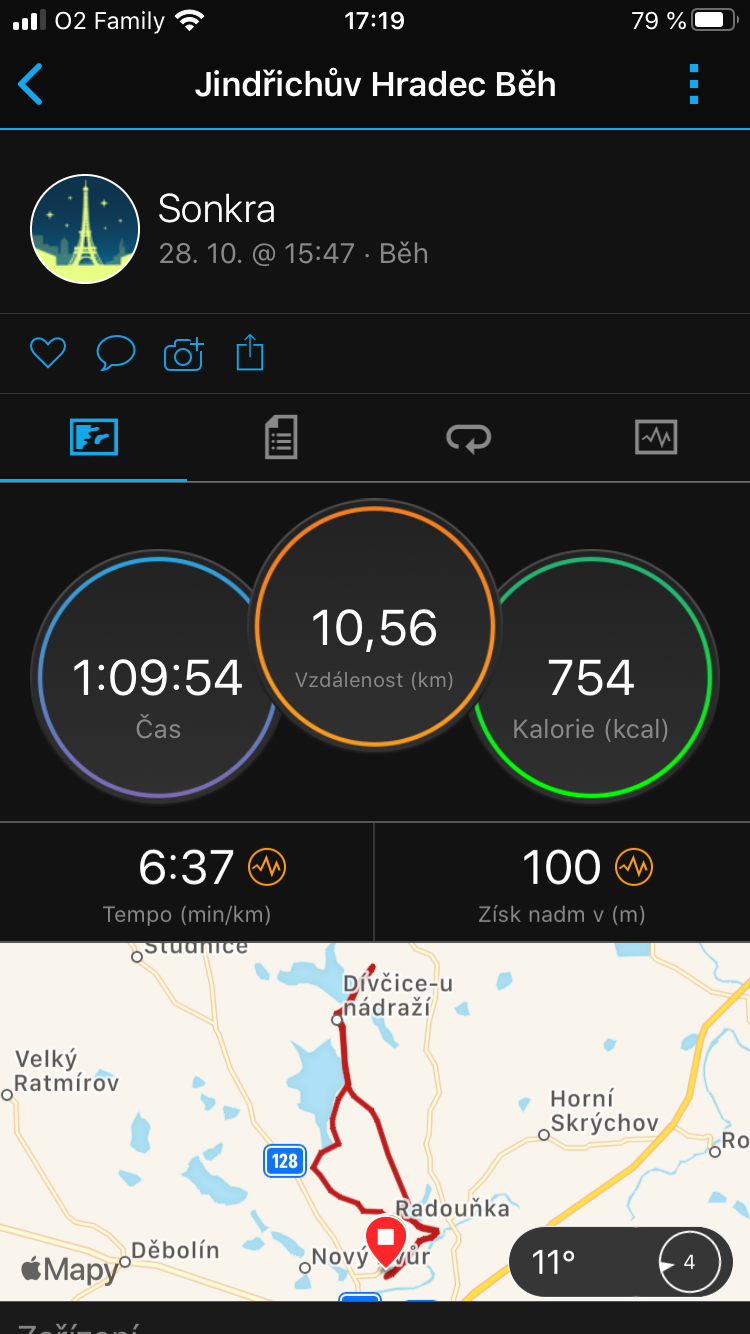Go back using the top-left arrow

[31, 84]
